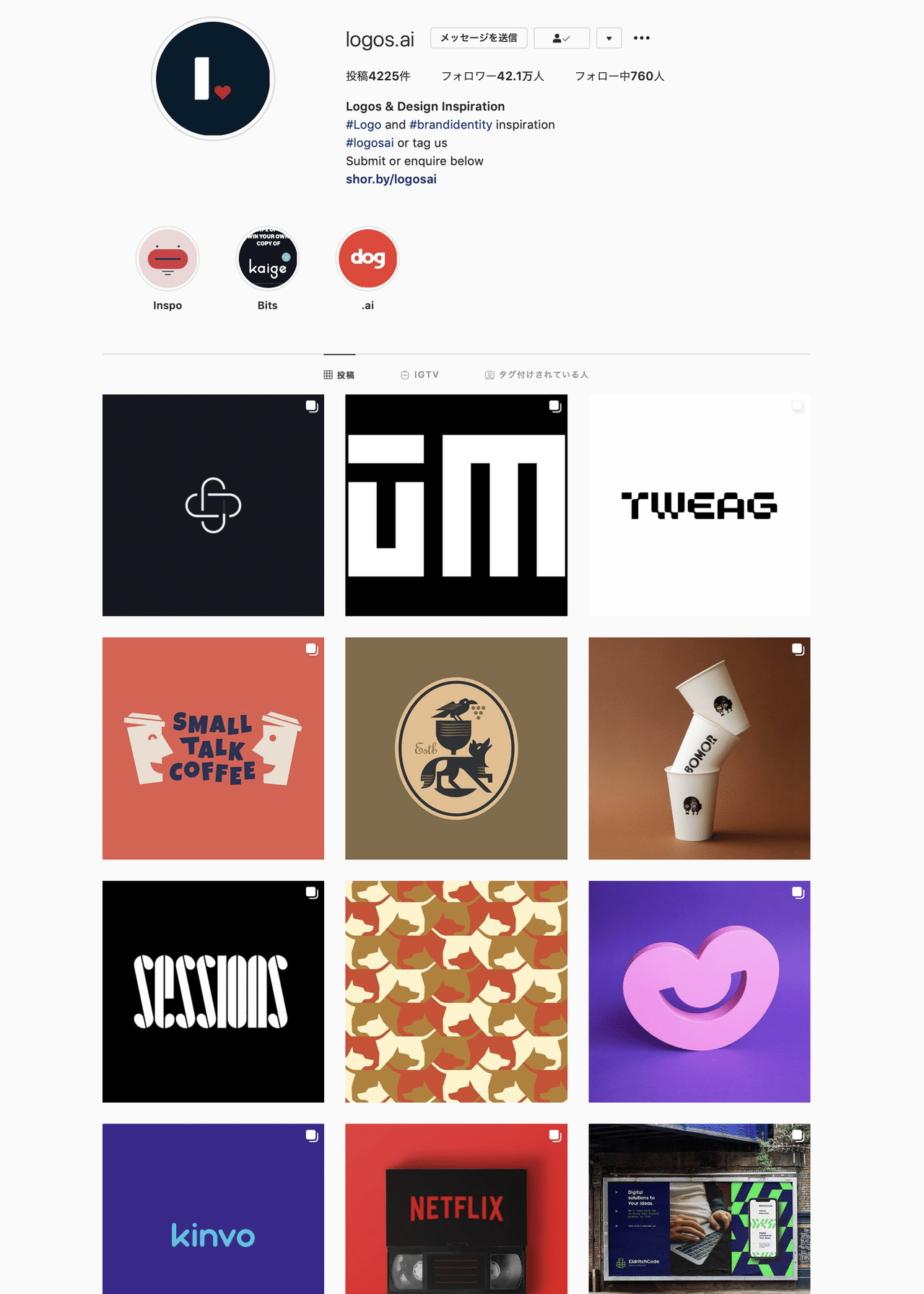924x1294 pixels.
Task: Open the Small Talk Coffee post
Action: pyautogui.click(x=213, y=748)
